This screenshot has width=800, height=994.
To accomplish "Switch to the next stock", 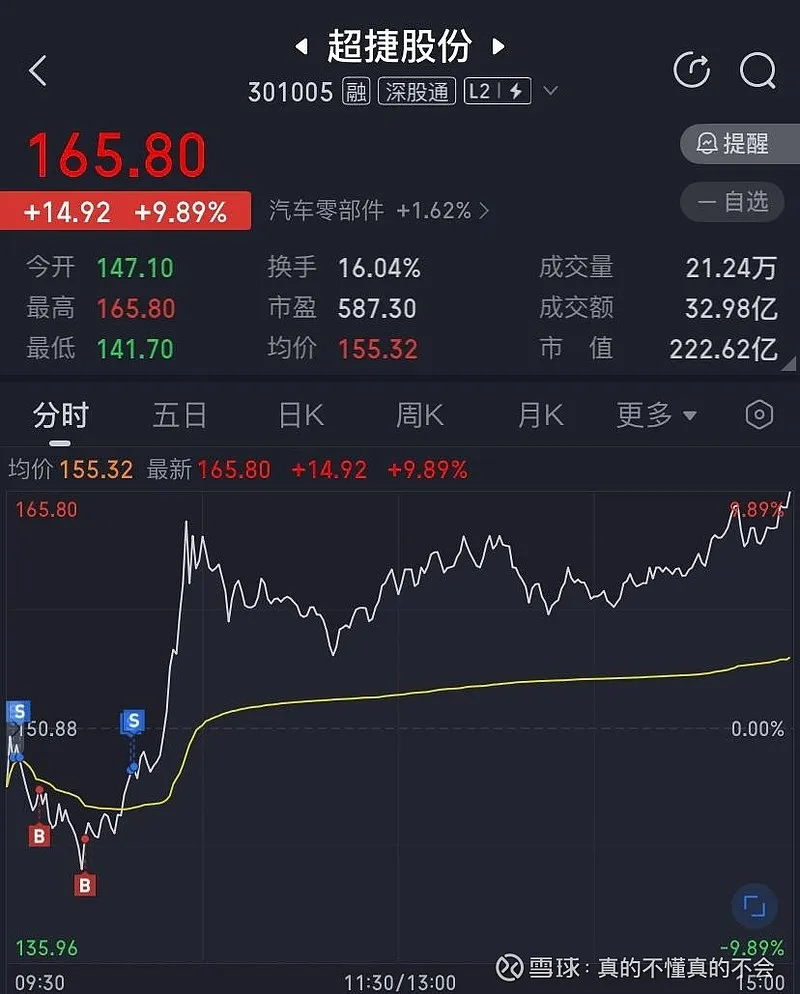I will [x=499, y=46].
